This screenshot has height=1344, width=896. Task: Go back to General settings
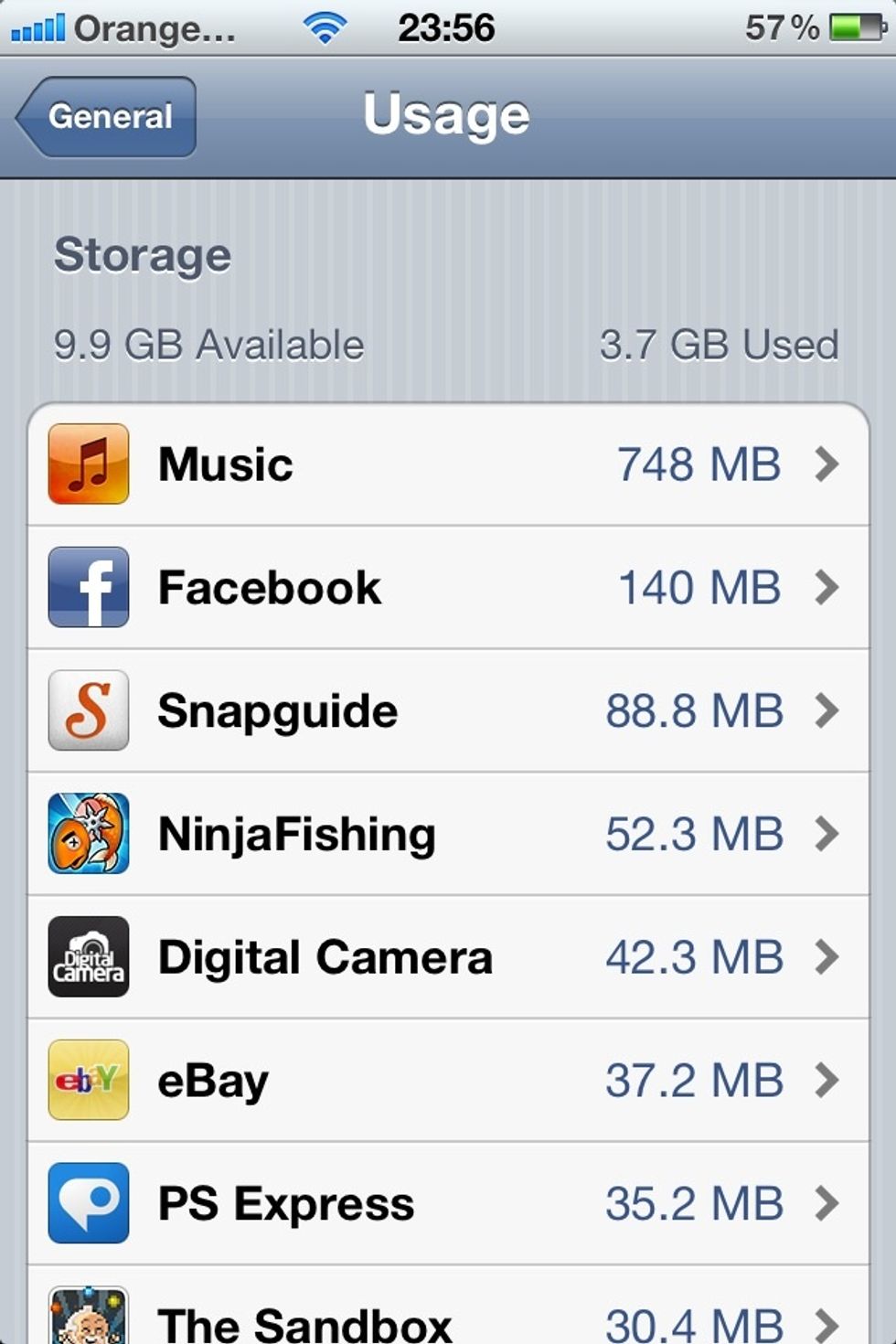[107, 117]
